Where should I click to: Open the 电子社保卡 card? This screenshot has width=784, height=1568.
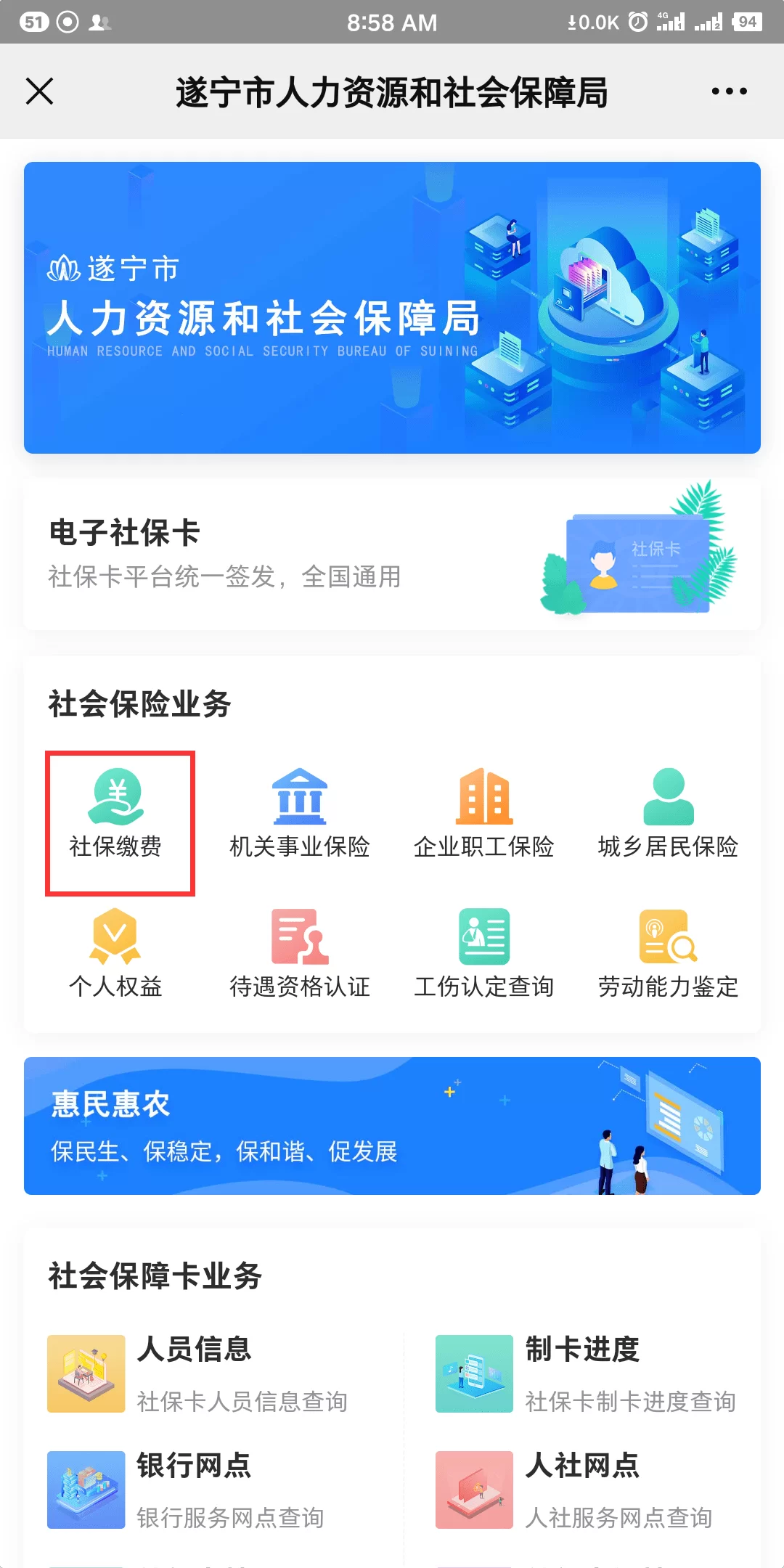(x=392, y=555)
